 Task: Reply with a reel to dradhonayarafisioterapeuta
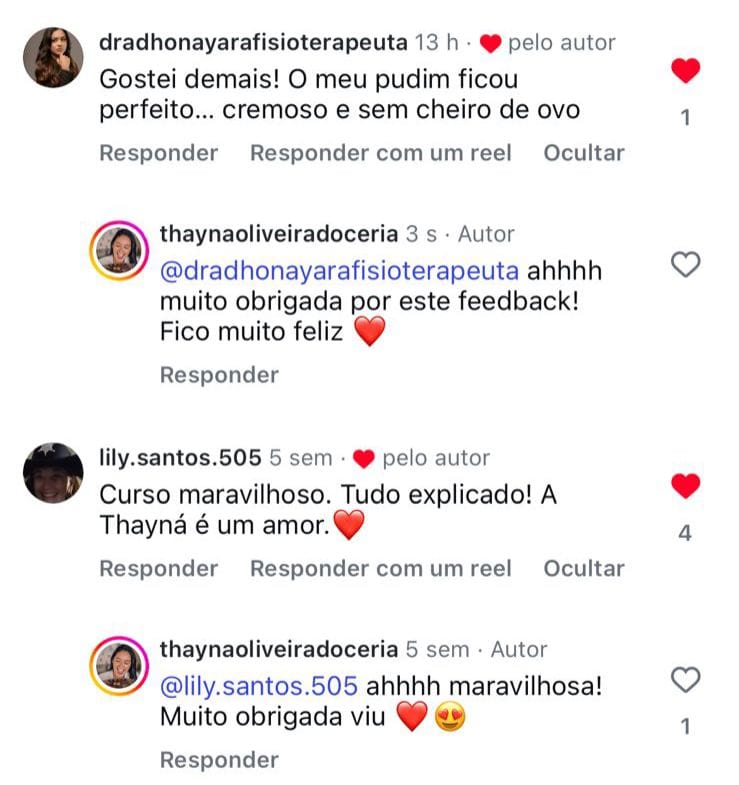coord(380,153)
